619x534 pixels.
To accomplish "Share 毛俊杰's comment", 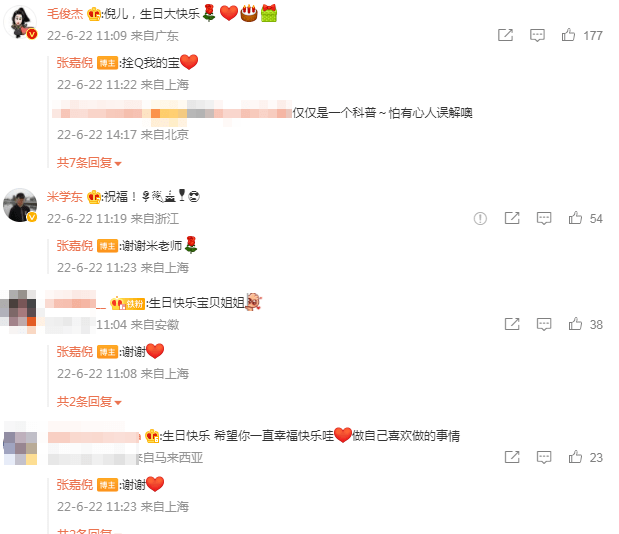I will 505,35.
